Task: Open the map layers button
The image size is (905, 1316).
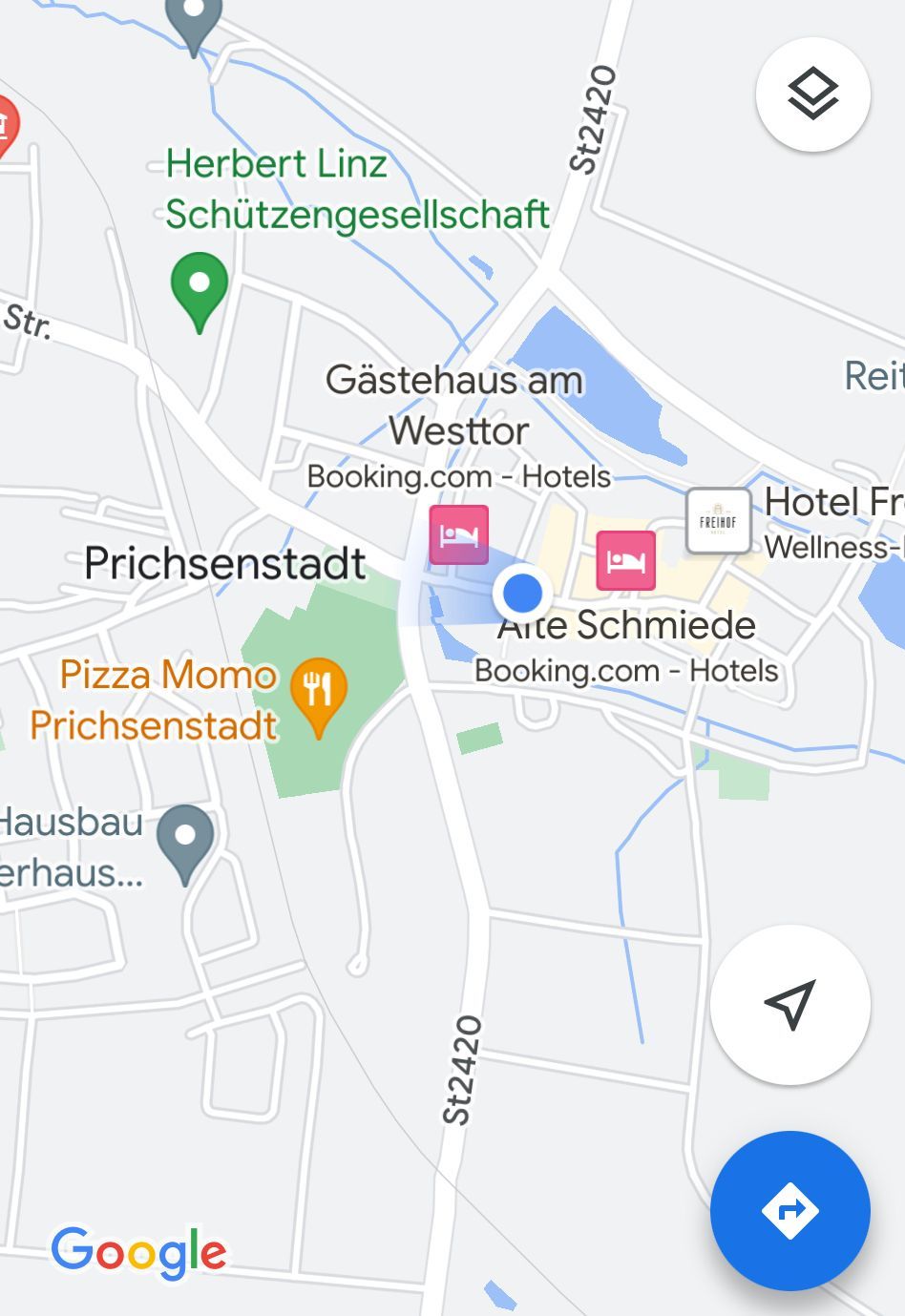Action: [x=812, y=94]
